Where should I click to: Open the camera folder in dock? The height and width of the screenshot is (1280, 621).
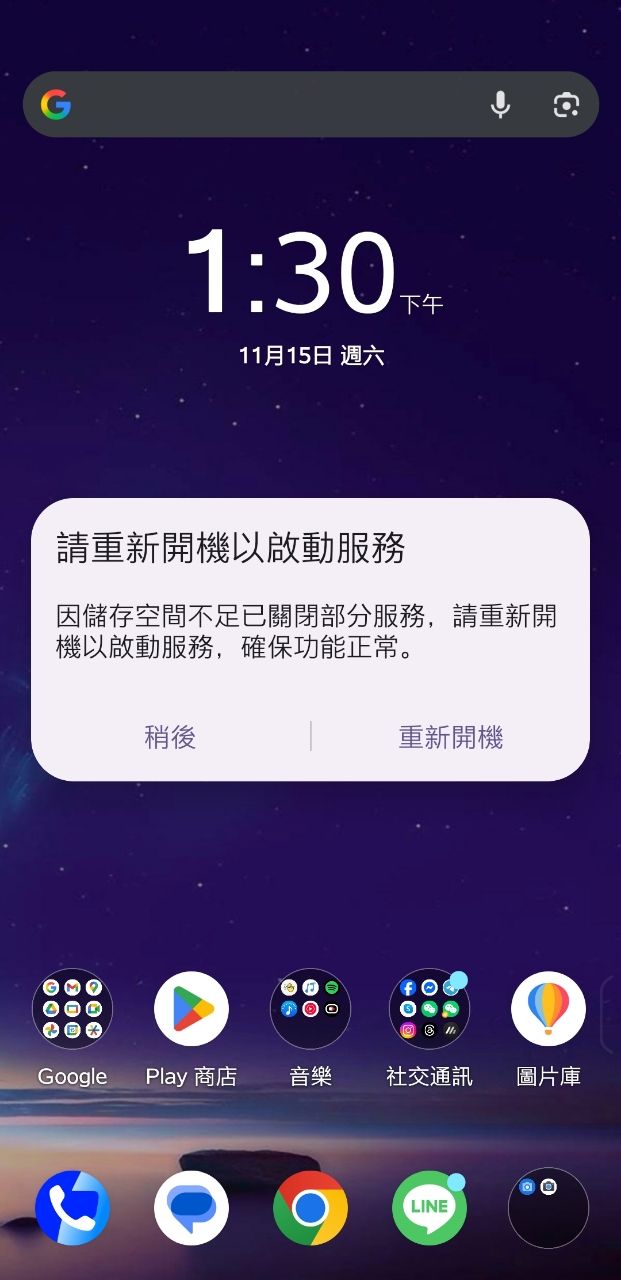point(548,1208)
